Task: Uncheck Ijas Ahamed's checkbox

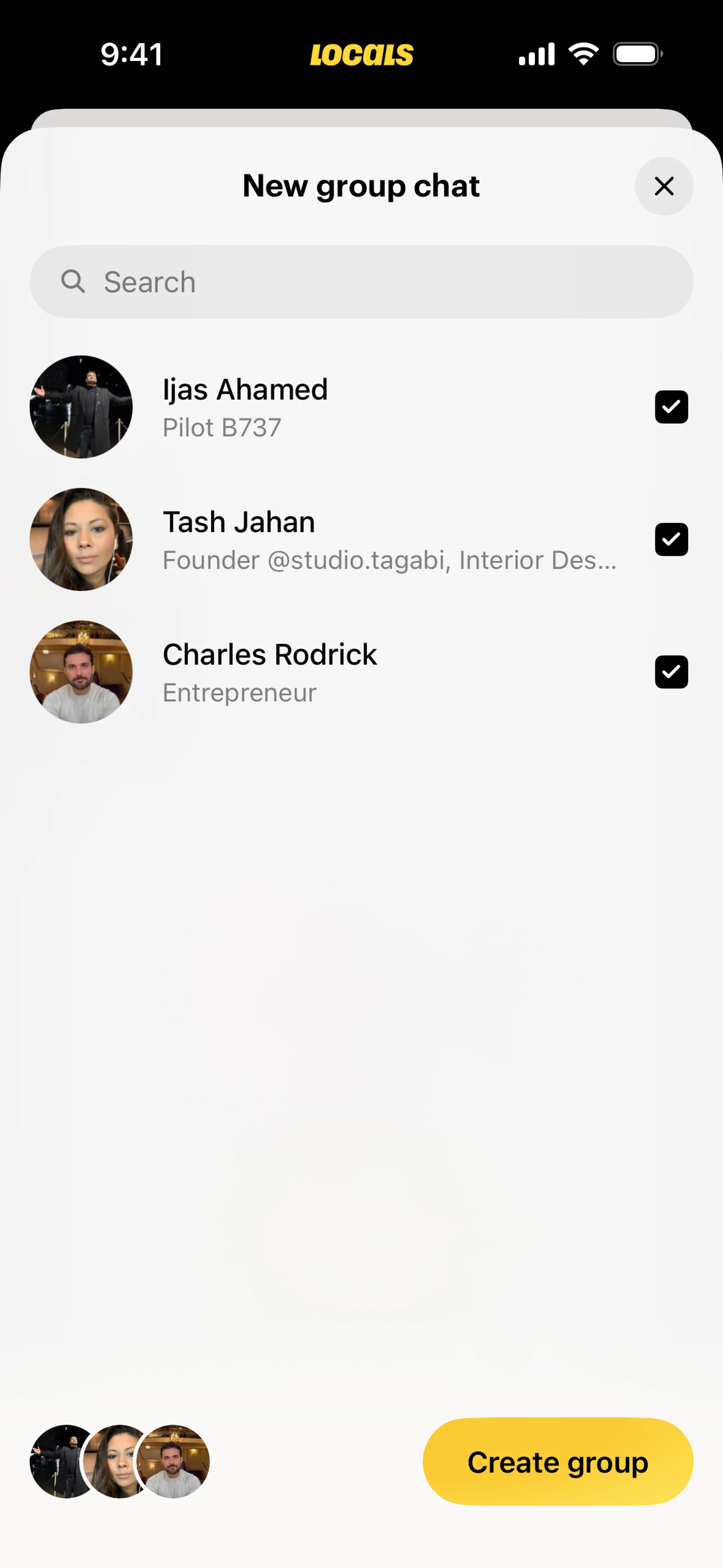Action: (x=671, y=407)
